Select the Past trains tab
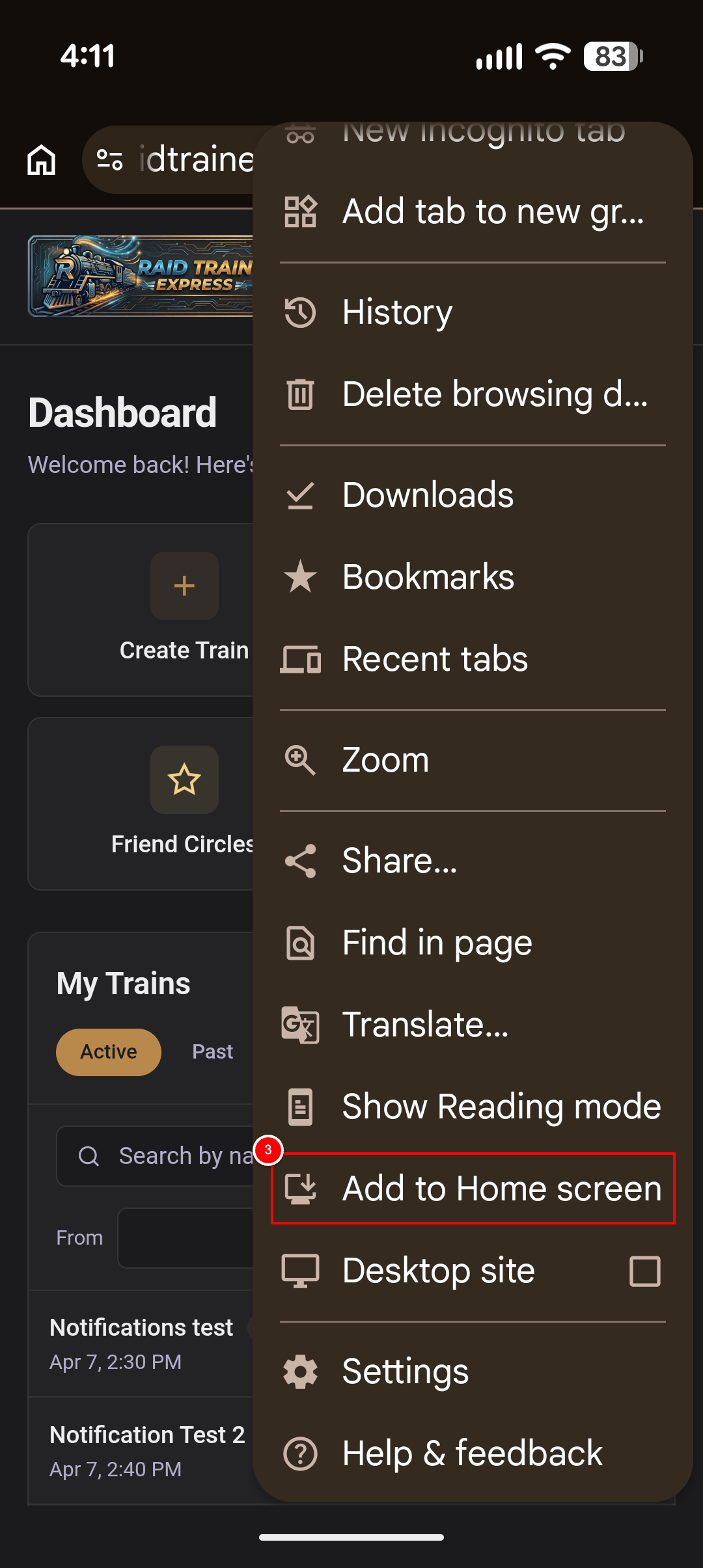This screenshot has height=1568, width=703. coord(212,1051)
